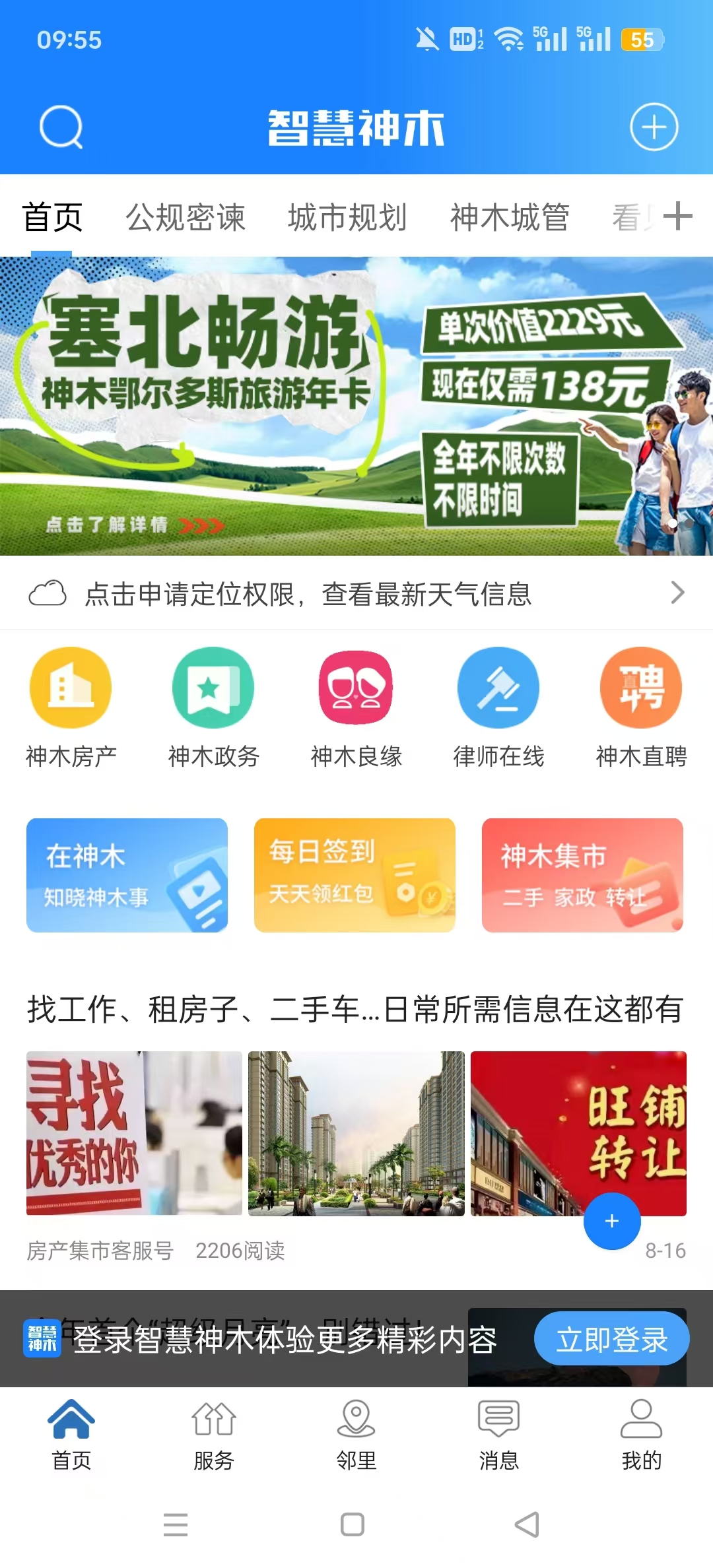
Task: Switch to the 城市规划 tab
Action: pyautogui.click(x=347, y=217)
